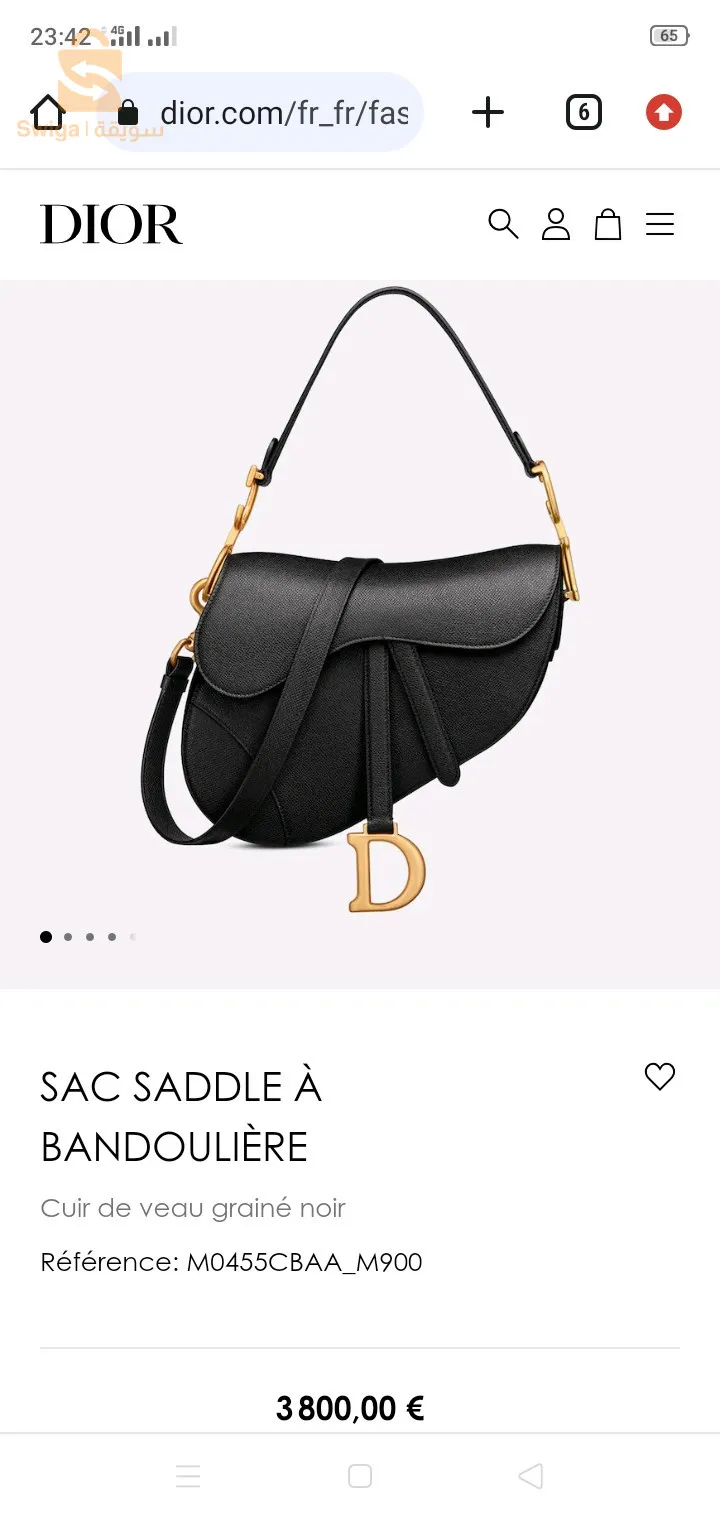Screen dimensions: 720x1520
Task: Go back with system navigation
Action: (530, 1476)
